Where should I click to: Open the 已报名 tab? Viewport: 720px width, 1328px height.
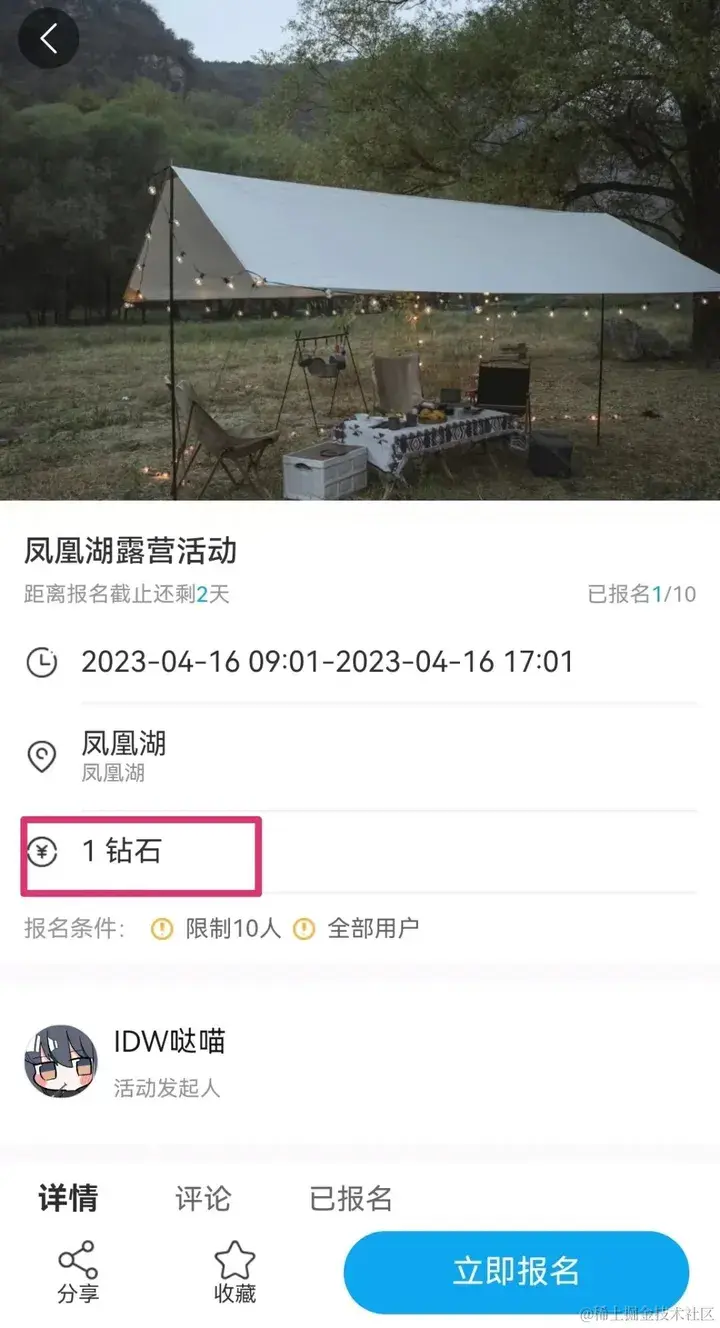[x=351, y=1198]
